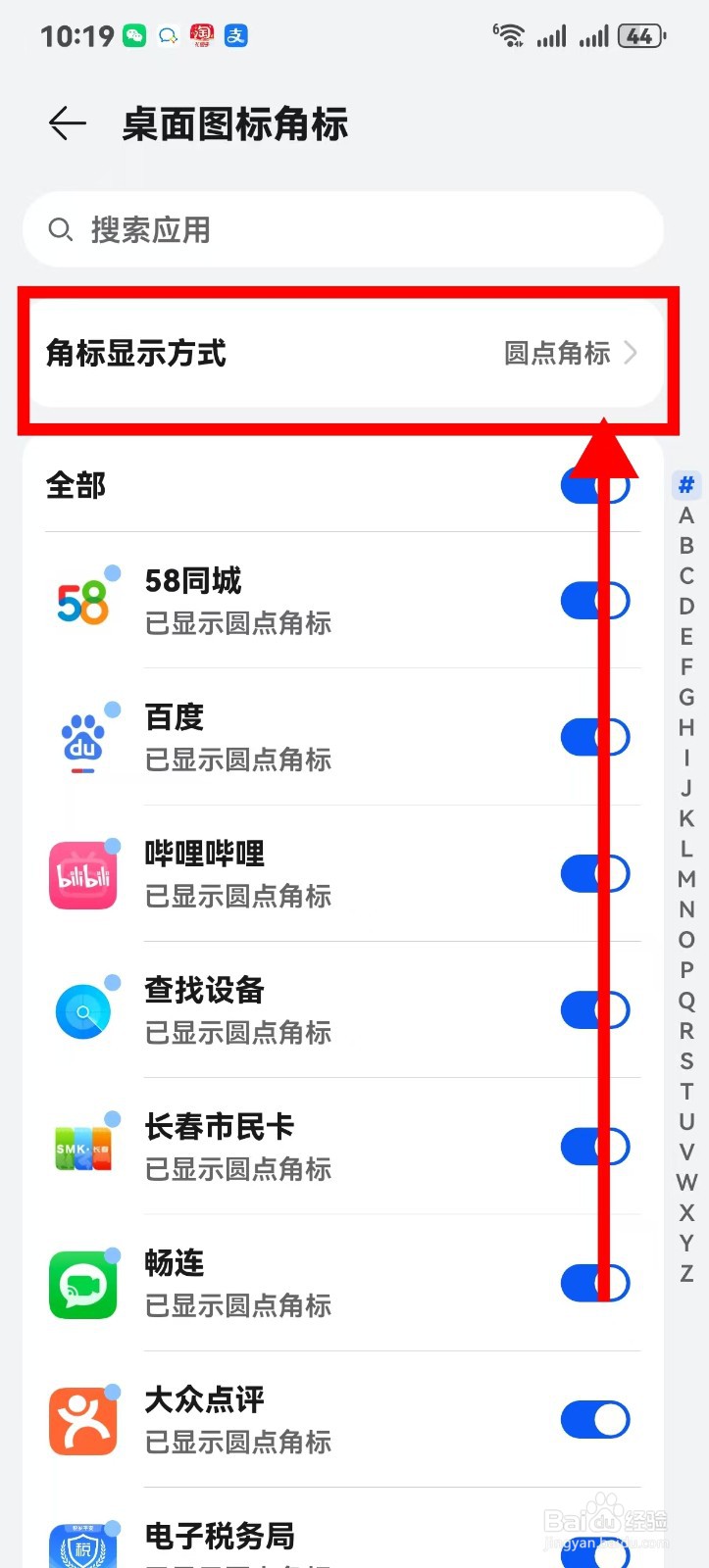Click the 畅连 green video icon
This screenshot has height=1568, width=709.
tap(82, 1283)
